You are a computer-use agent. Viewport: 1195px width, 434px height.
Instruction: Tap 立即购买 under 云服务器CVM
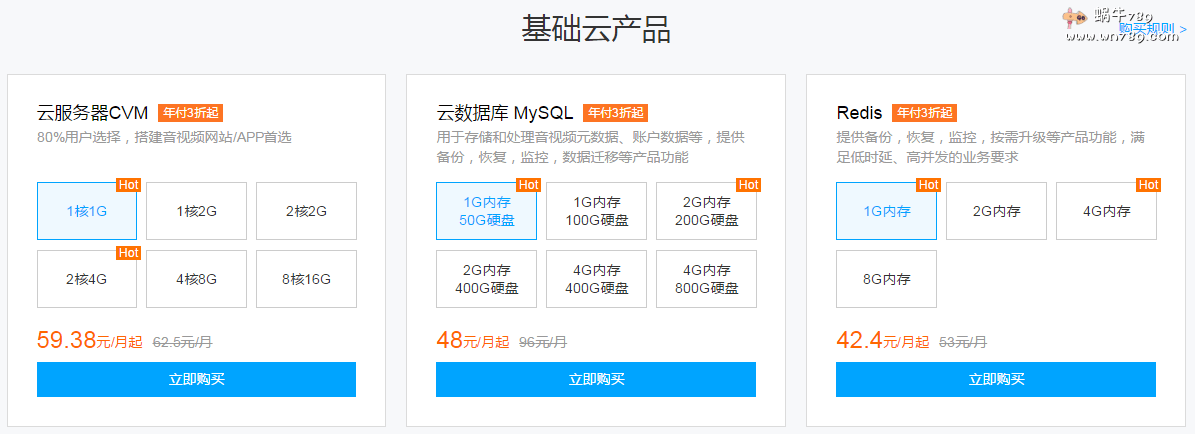[196, 379]
